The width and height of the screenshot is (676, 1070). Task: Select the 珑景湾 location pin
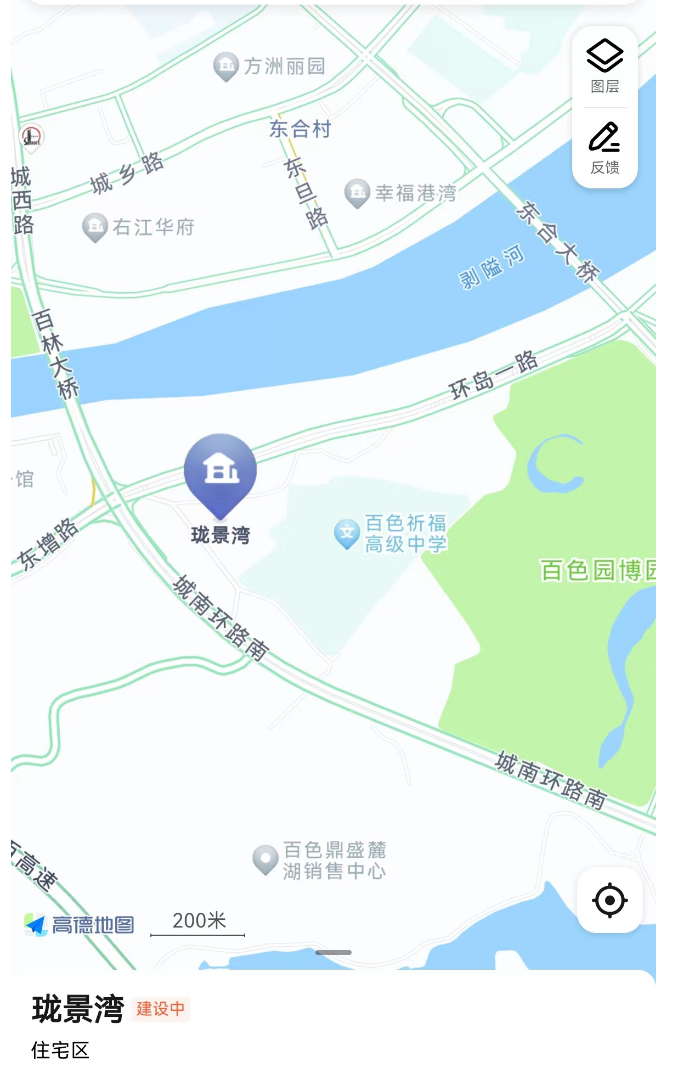tap(220, 472)
